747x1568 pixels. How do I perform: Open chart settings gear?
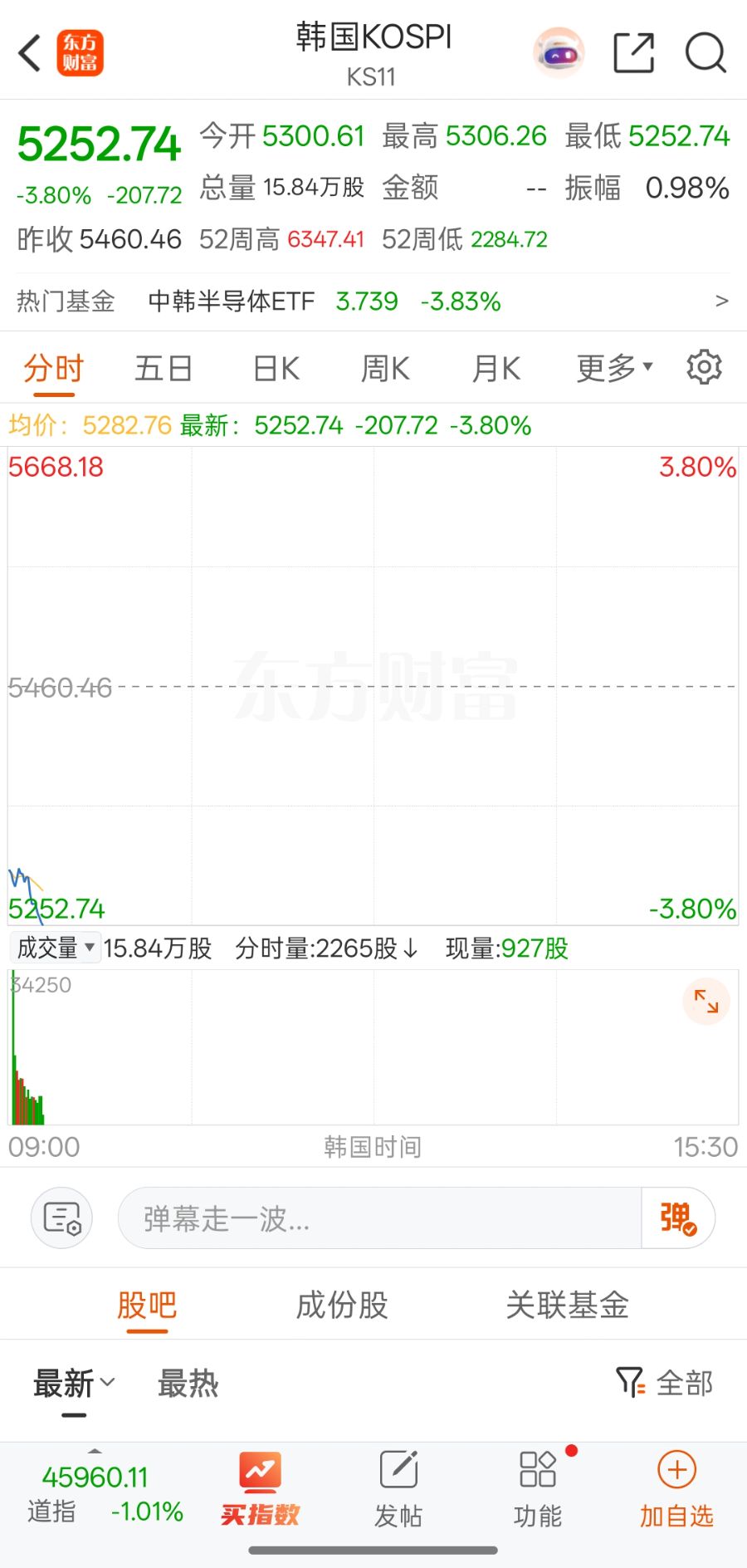point(704,367)
